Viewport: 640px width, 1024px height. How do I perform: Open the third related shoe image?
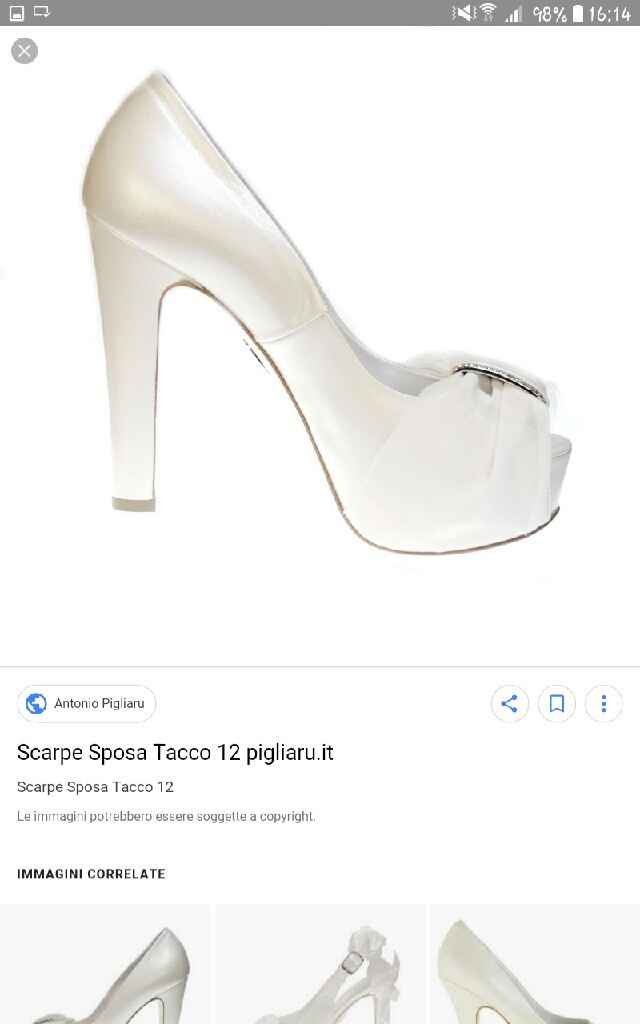tap(535, 965)
